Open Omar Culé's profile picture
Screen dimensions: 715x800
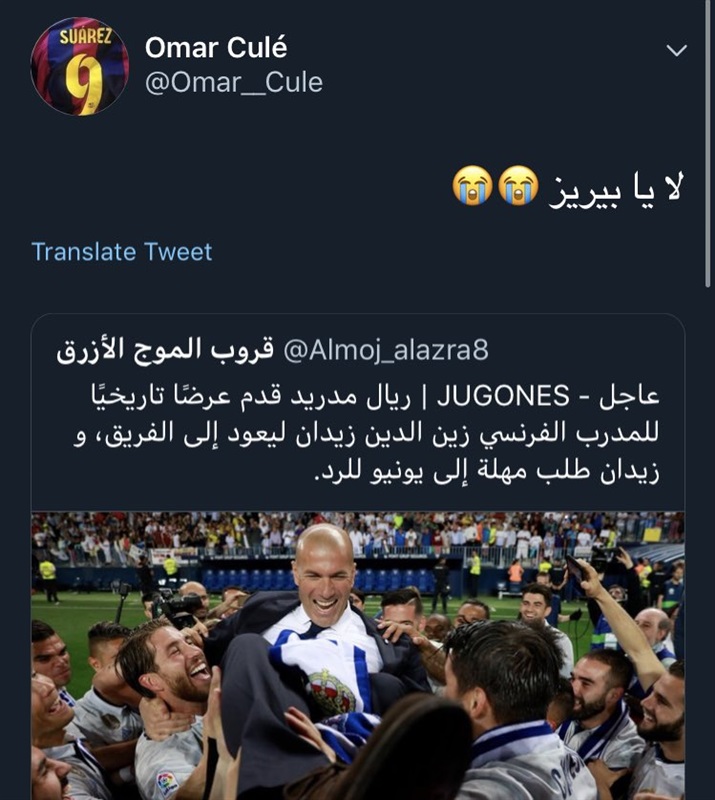[x=80, y=66]
